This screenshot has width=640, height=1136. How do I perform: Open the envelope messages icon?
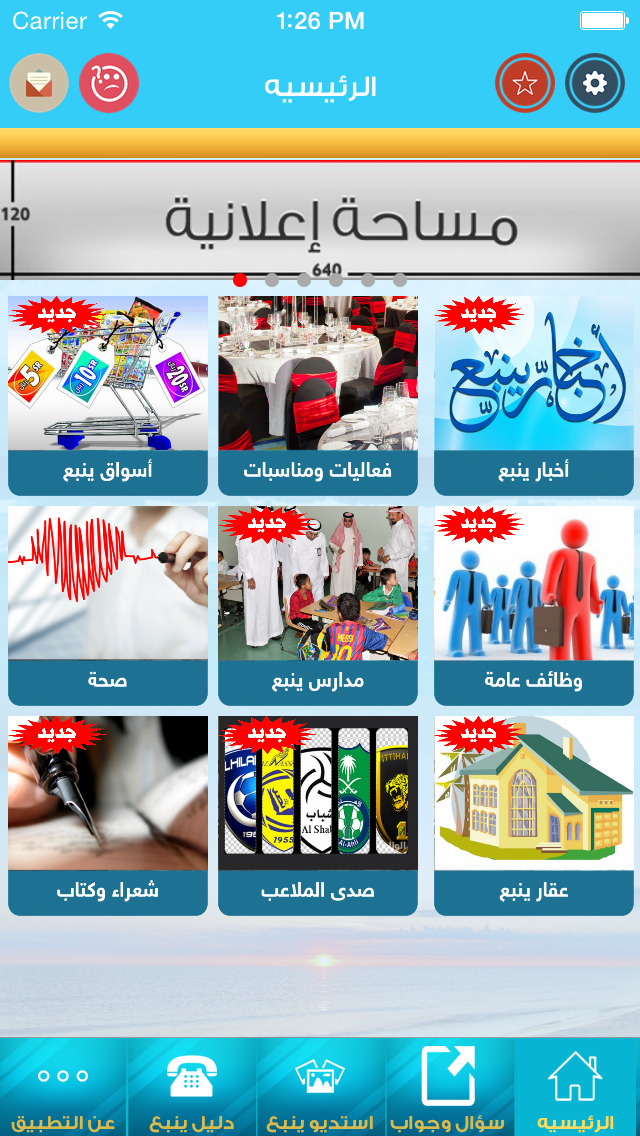(39, 83)
